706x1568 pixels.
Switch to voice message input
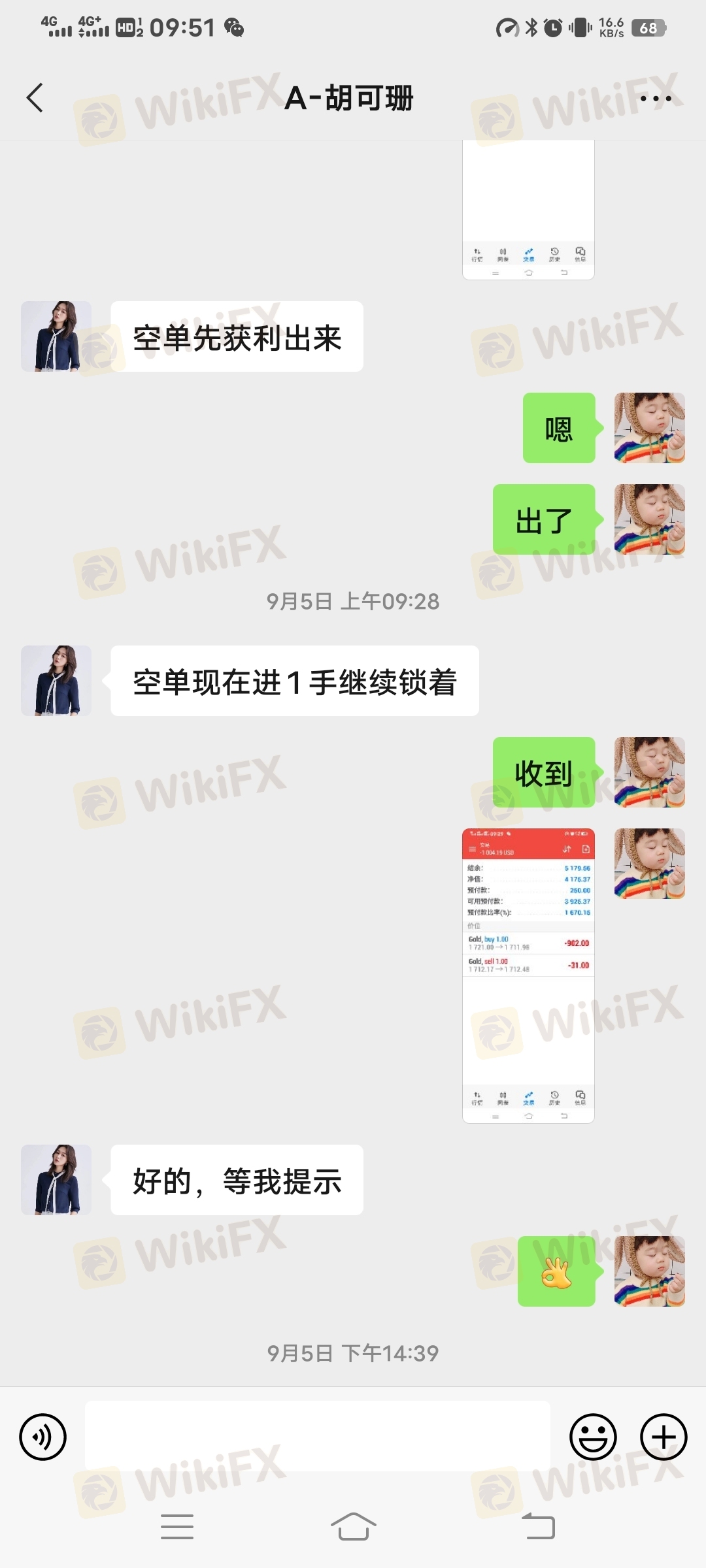click(43, 1437)
